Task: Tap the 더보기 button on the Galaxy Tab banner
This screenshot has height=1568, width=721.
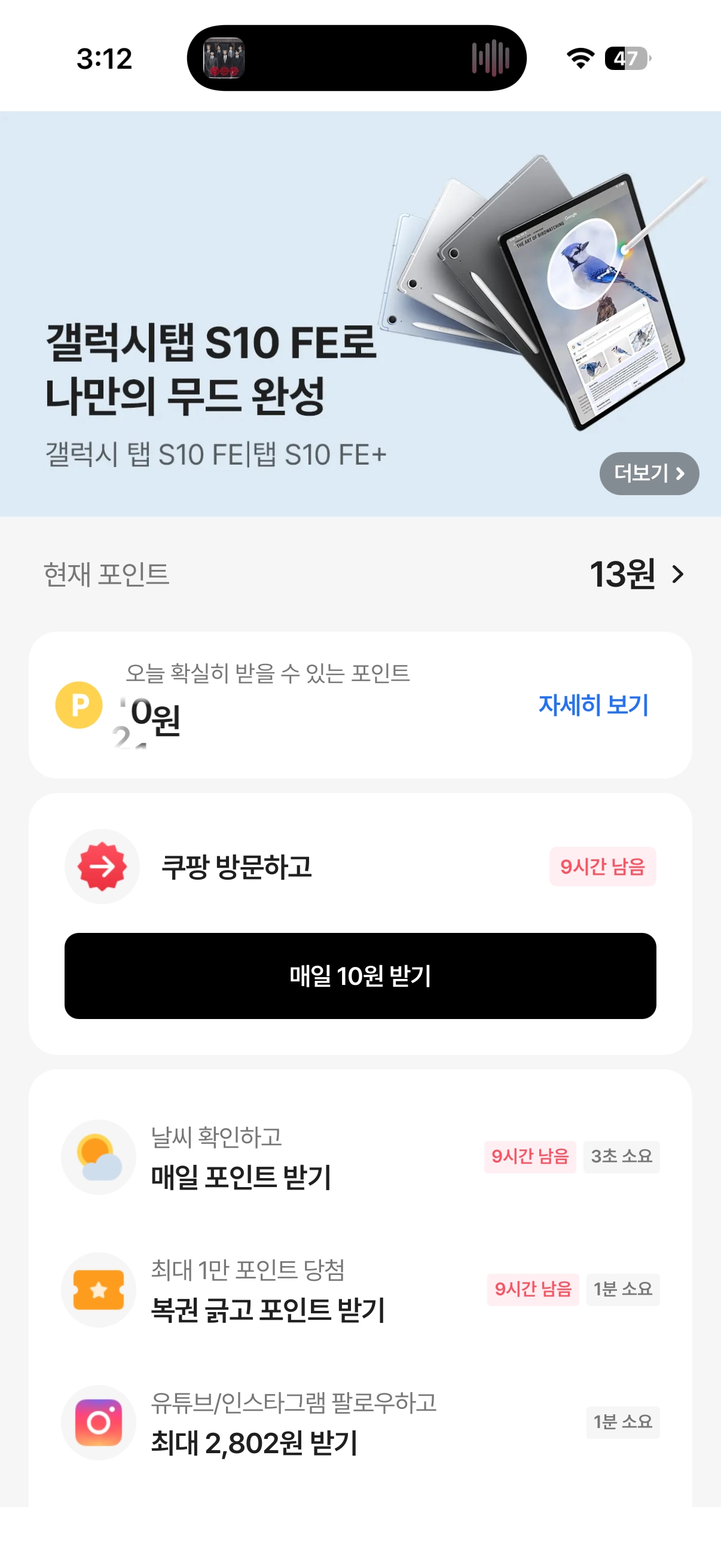Action: pos(649,473)
